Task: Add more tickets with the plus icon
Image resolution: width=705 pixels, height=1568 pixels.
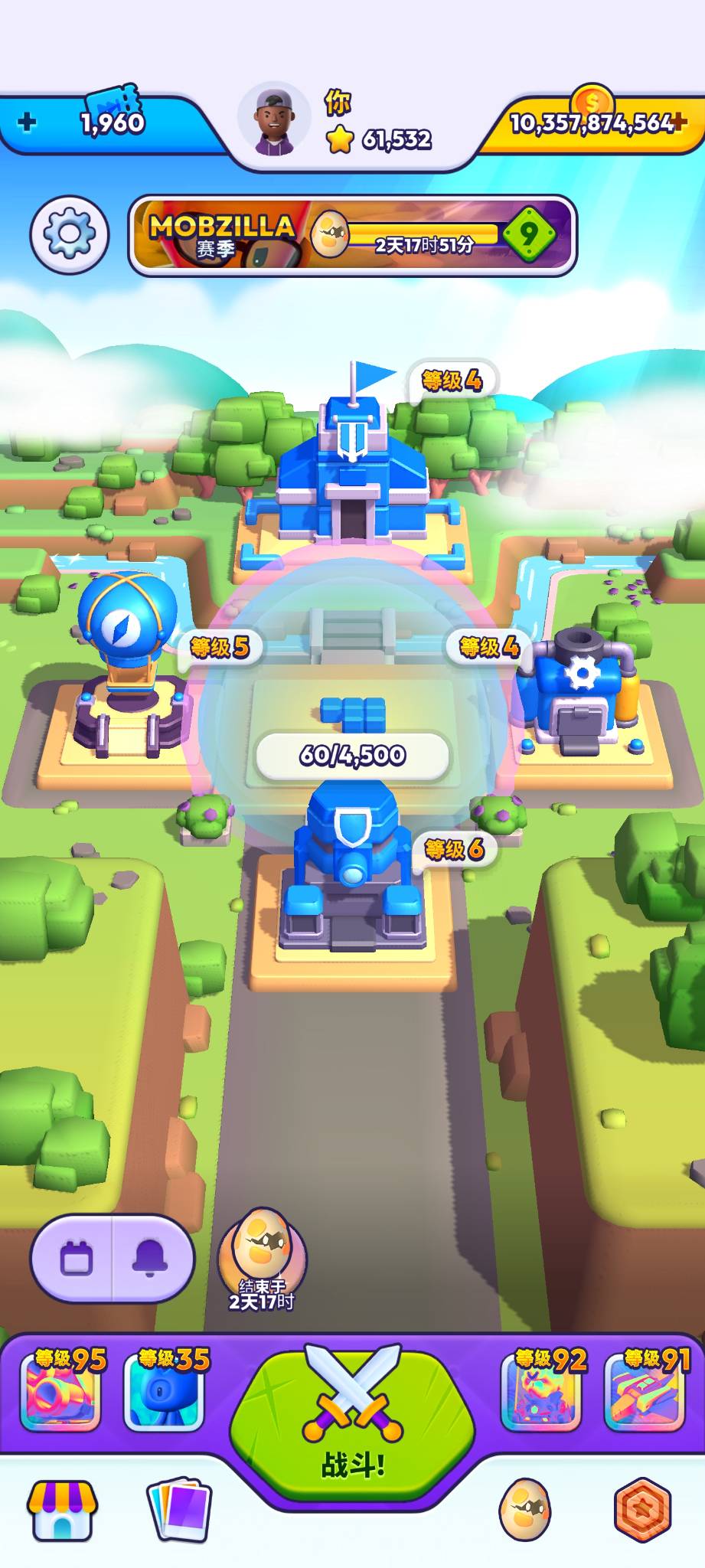Action: (x=27, y=122)
